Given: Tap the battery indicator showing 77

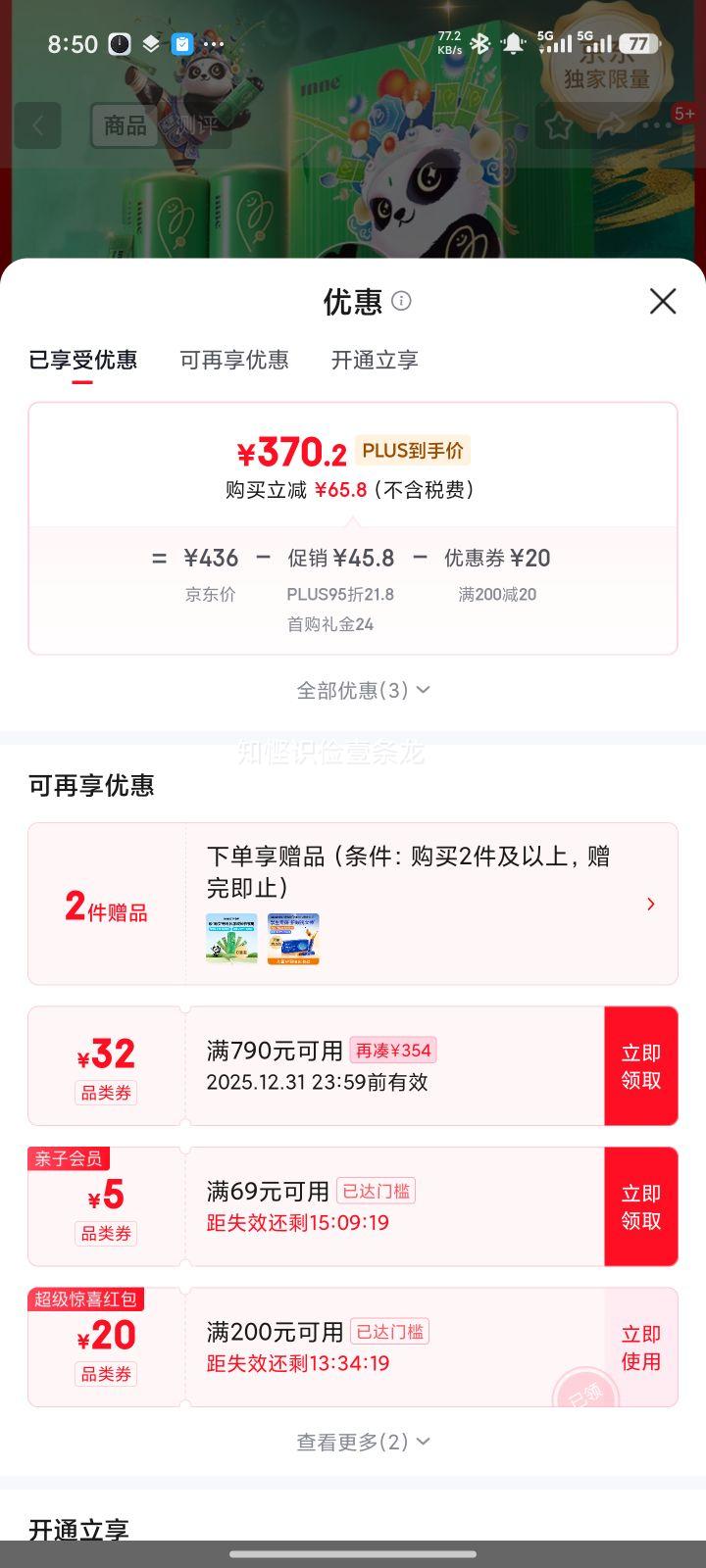Looking at the screenshot, I should coord(635,43).
